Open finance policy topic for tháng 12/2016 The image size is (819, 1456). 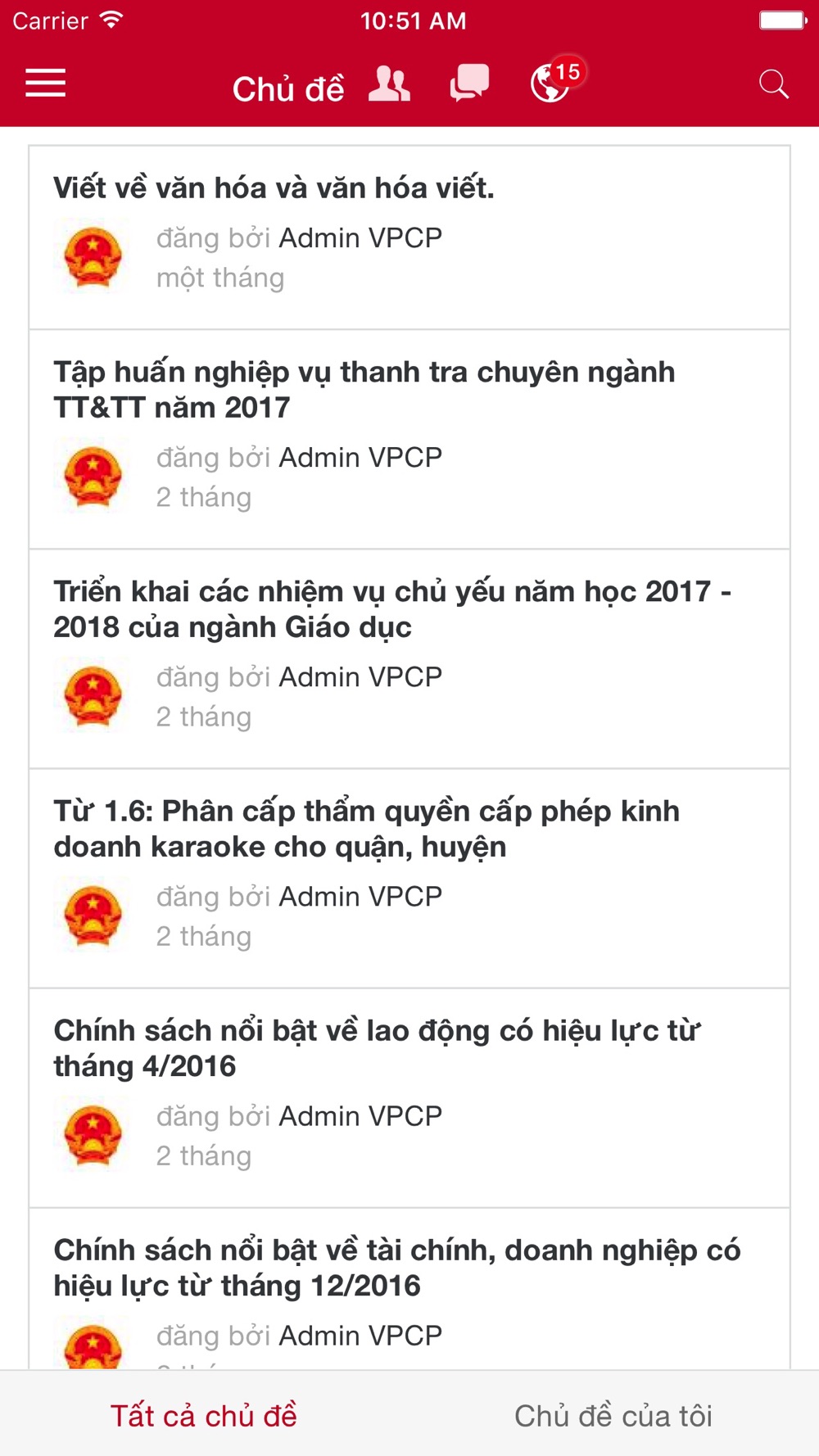tap(409, 1289)
